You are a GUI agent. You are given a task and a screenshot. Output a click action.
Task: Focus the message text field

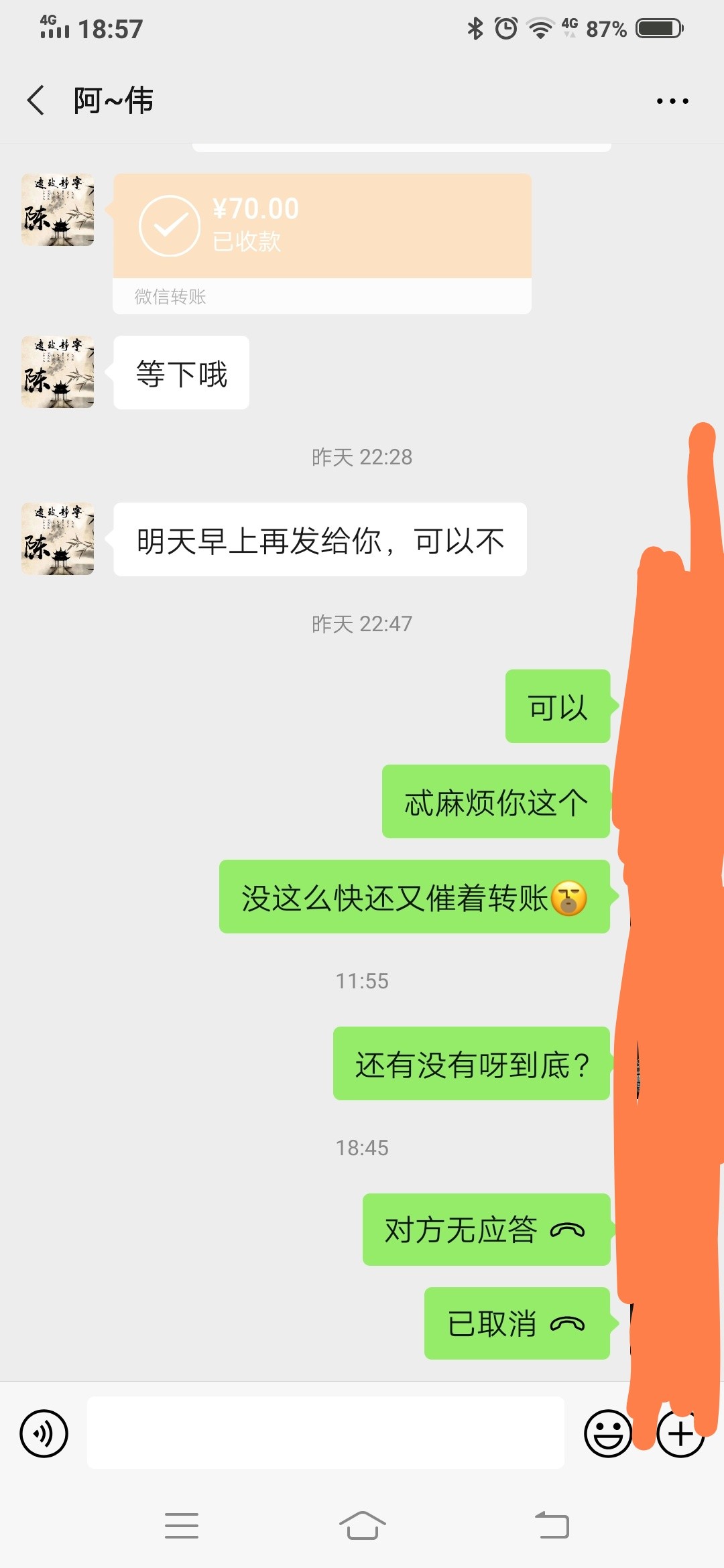pos(325,1432)
